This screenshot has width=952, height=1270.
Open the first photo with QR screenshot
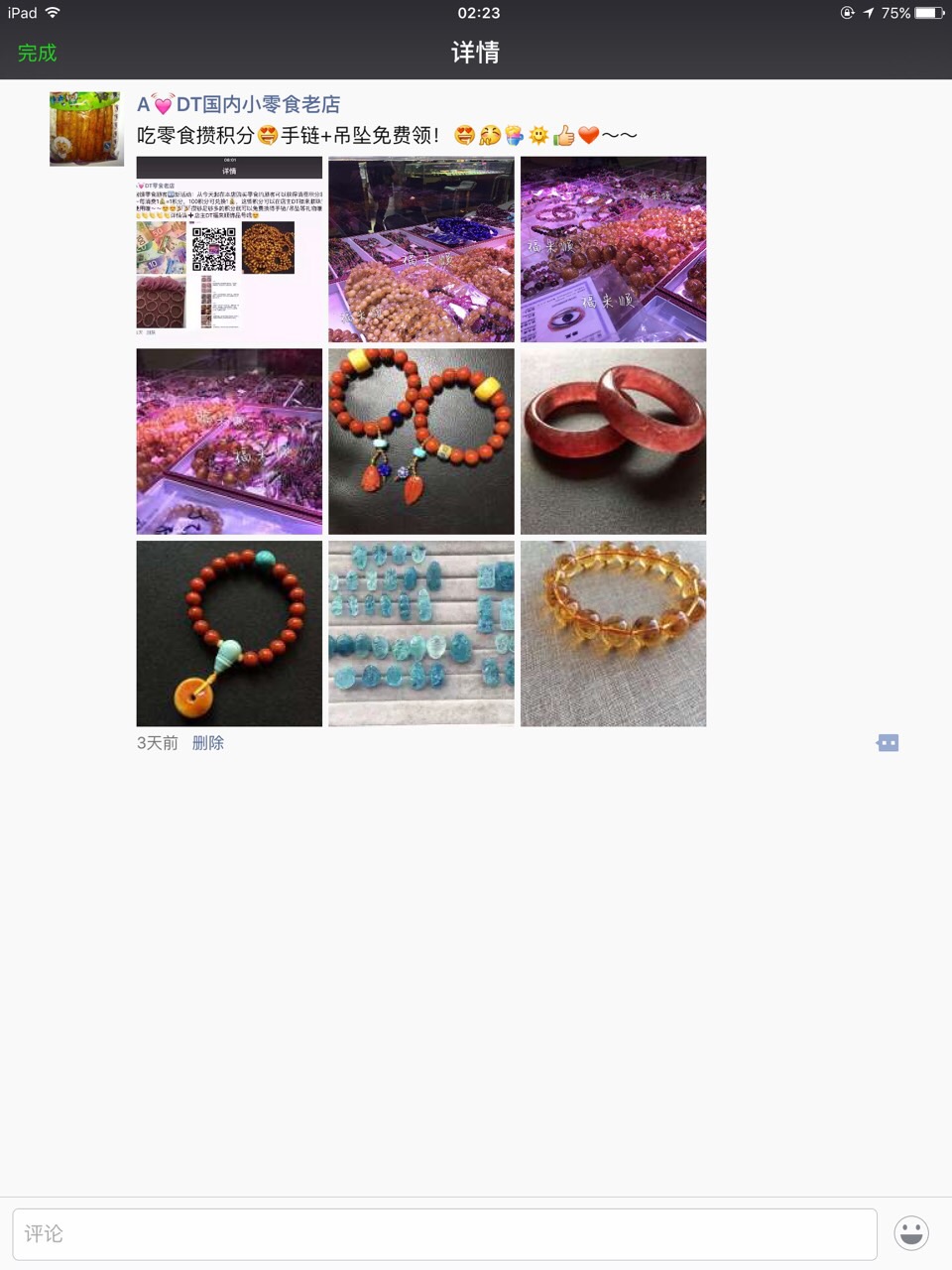click(229, 249)
